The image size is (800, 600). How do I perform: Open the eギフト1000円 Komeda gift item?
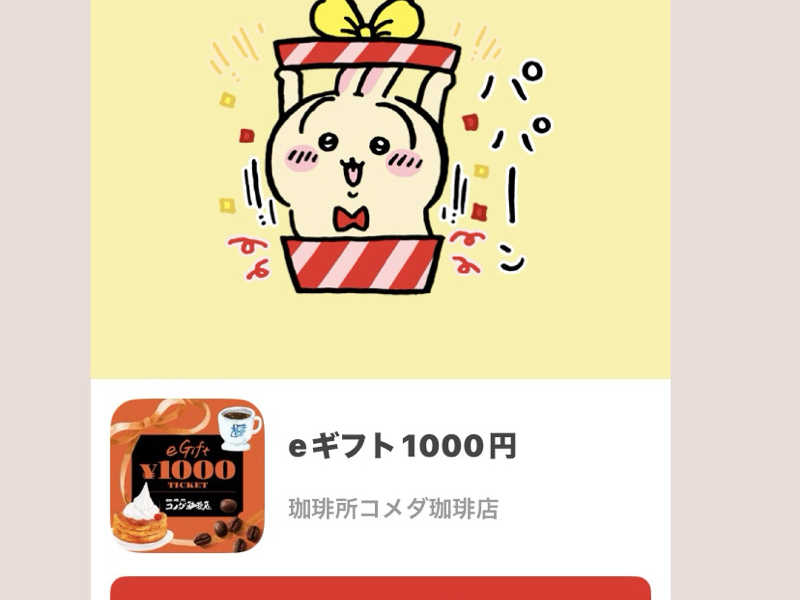[401, 446]
